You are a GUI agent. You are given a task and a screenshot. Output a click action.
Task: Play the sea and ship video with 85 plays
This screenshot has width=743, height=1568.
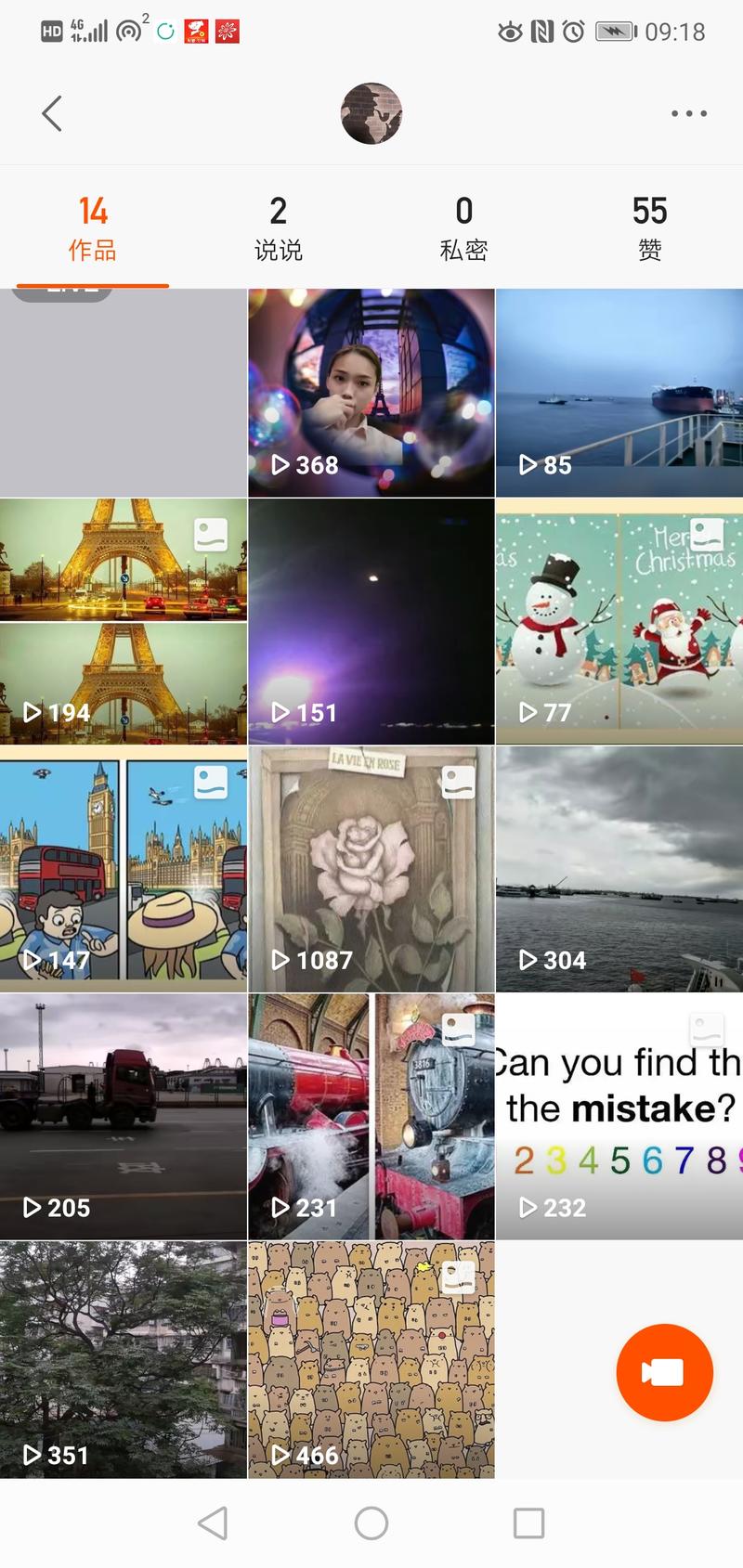(x=619, y=393)
